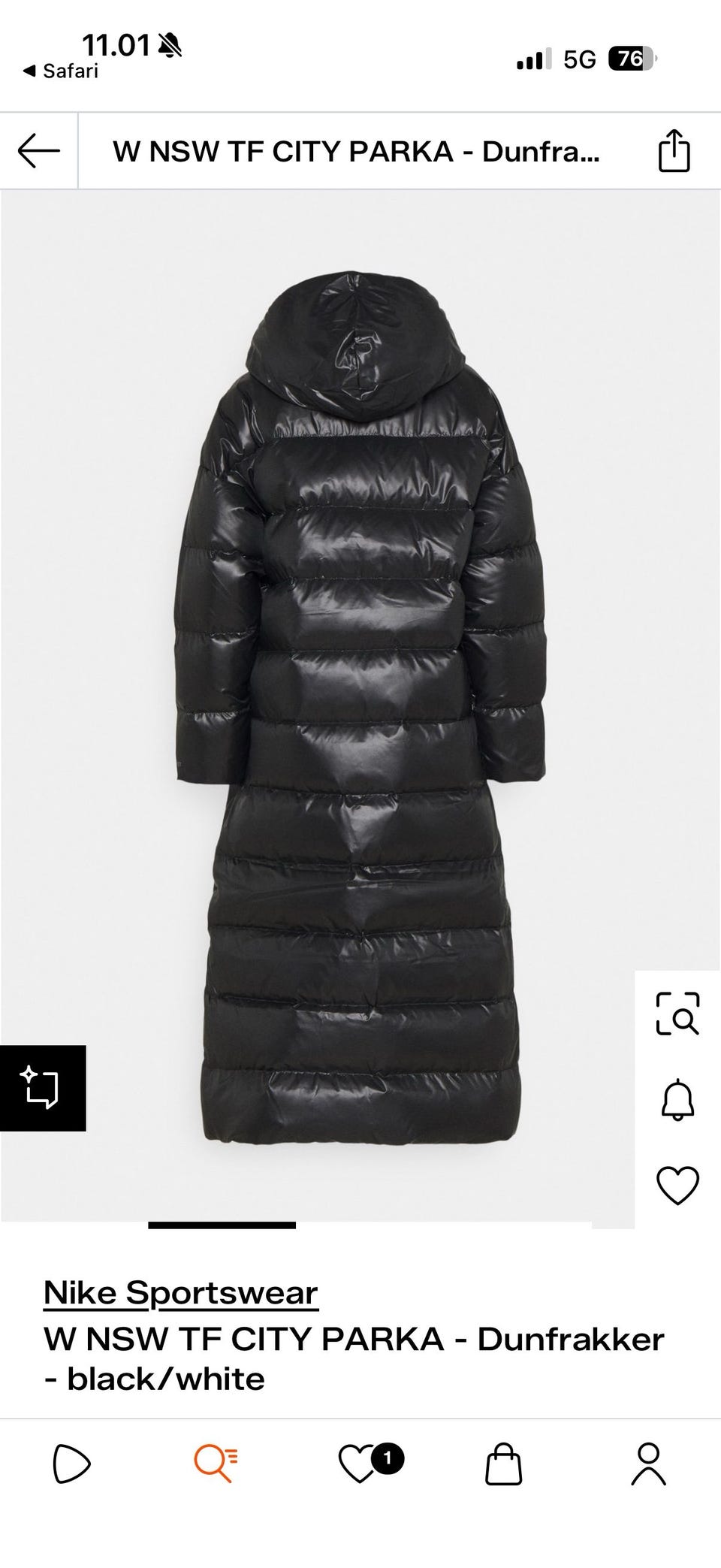Open the shopping bag tab

503,1464
